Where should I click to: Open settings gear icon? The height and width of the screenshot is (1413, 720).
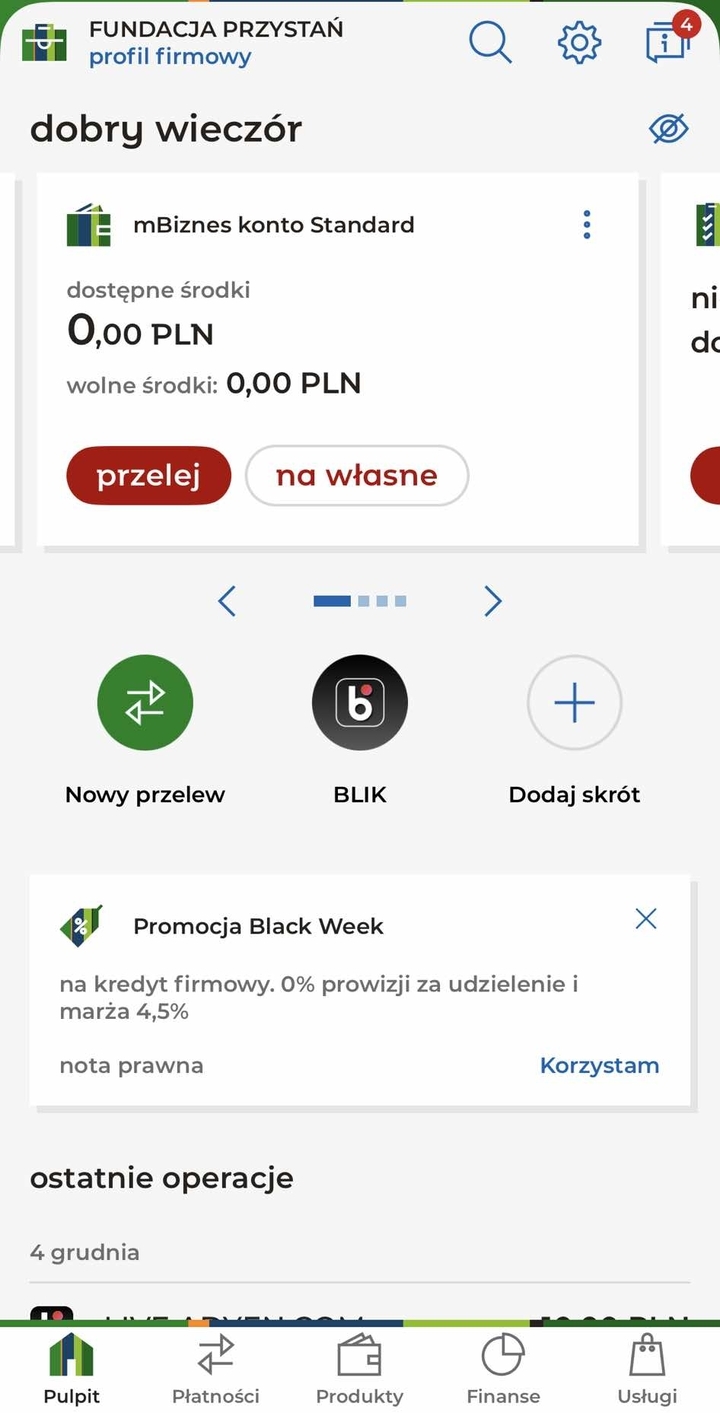(579, 42)
